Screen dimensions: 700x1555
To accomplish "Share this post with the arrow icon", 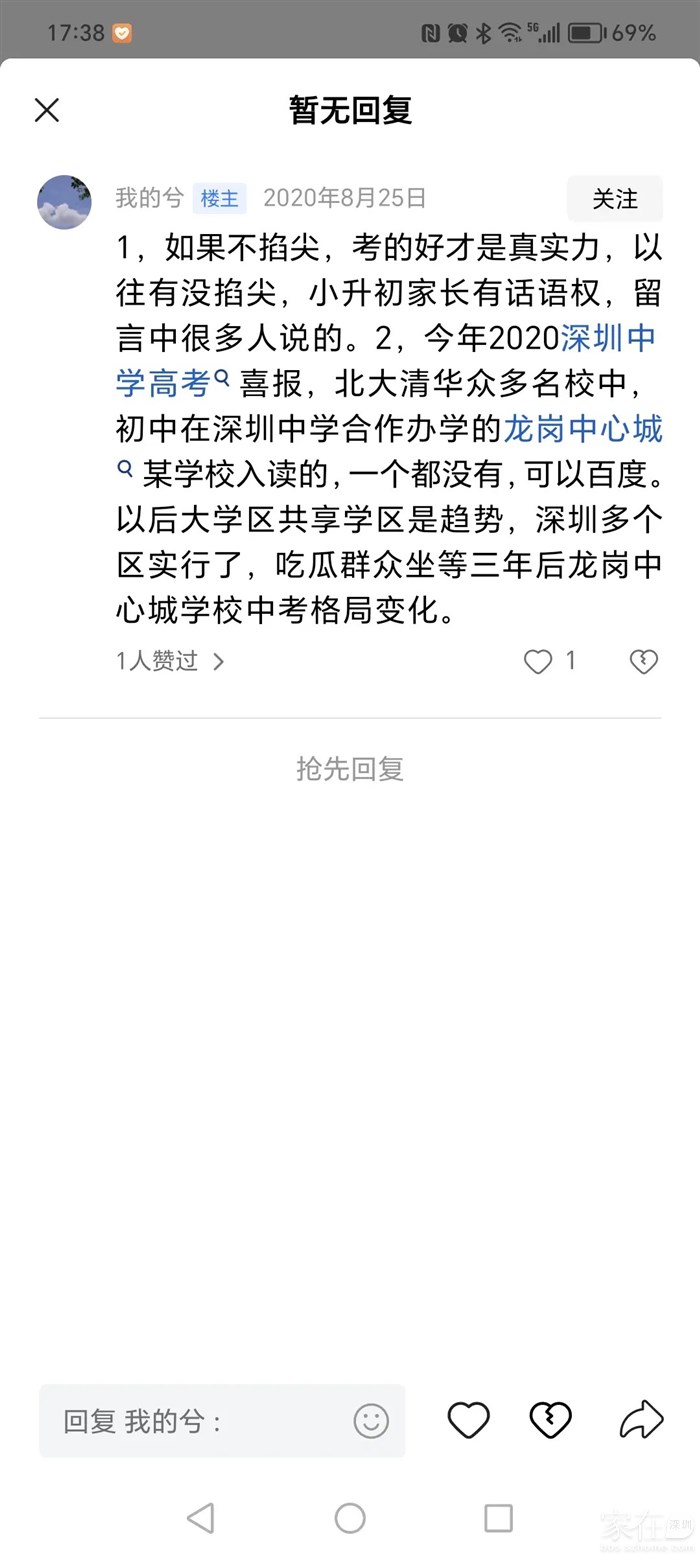I will point(641,1419).
